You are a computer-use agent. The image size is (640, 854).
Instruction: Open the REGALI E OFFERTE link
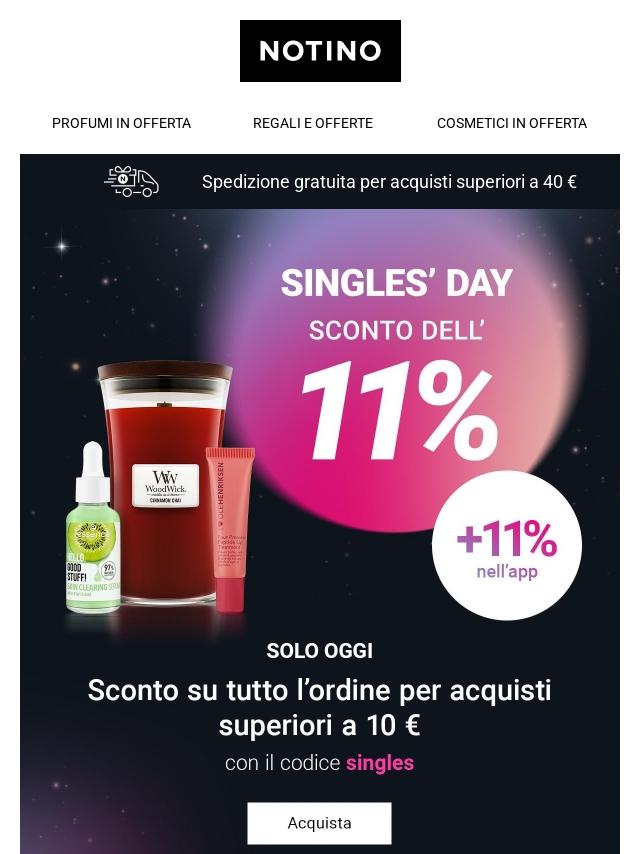(312, 123)
